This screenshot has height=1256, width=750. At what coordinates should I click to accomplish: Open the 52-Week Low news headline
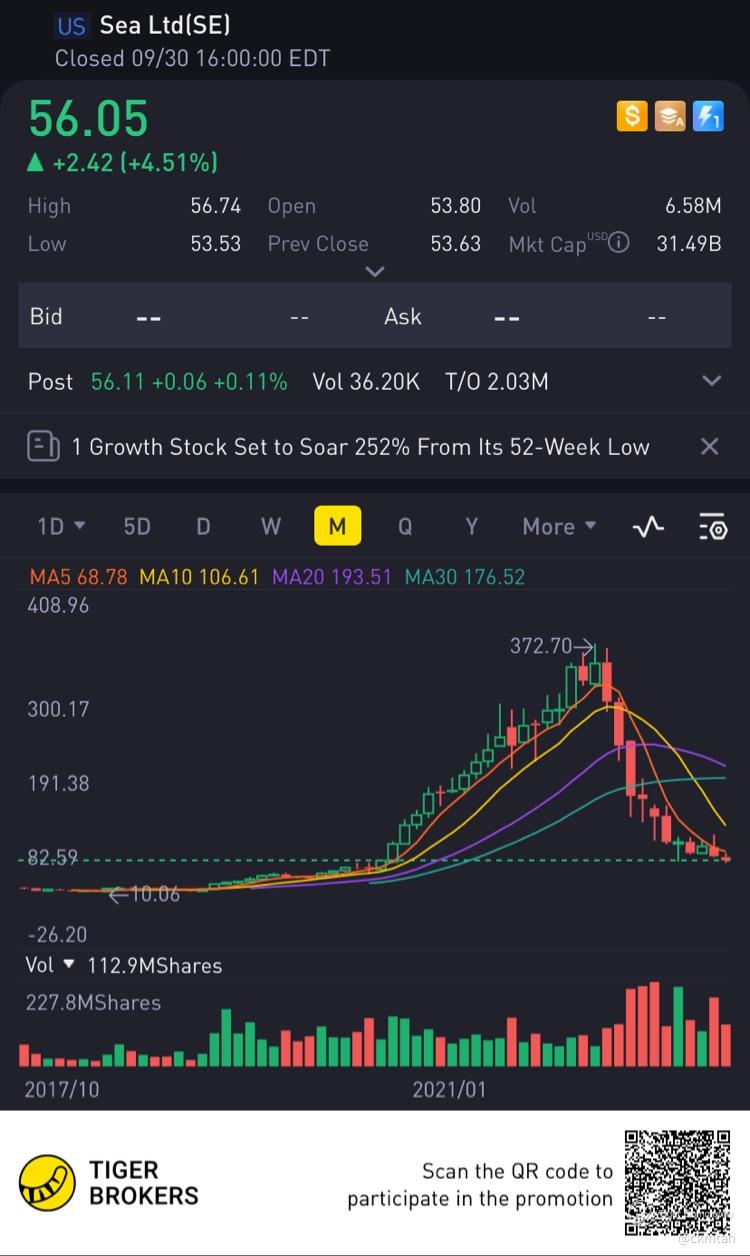pyautogui.click(x=360, y=447)
